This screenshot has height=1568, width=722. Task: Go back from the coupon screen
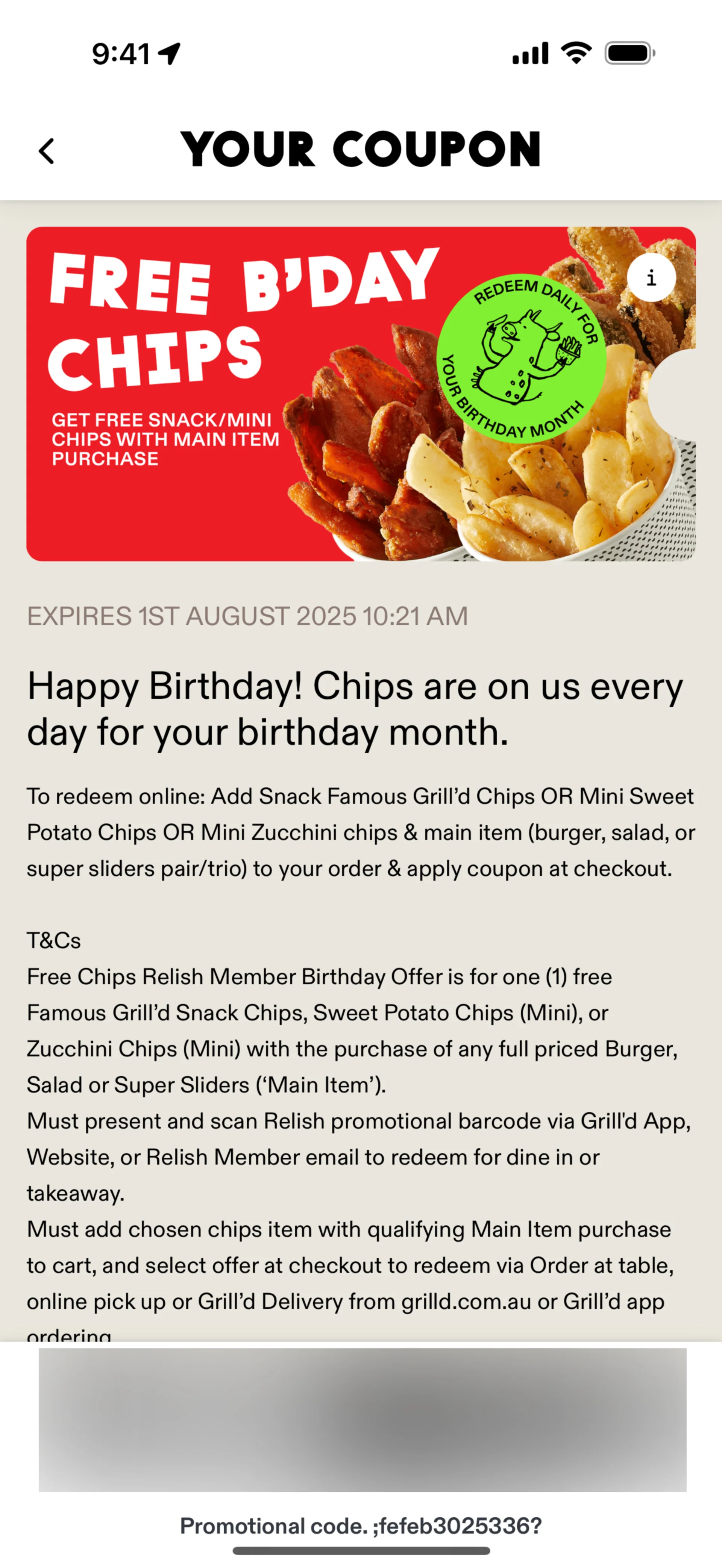point(47,151)
